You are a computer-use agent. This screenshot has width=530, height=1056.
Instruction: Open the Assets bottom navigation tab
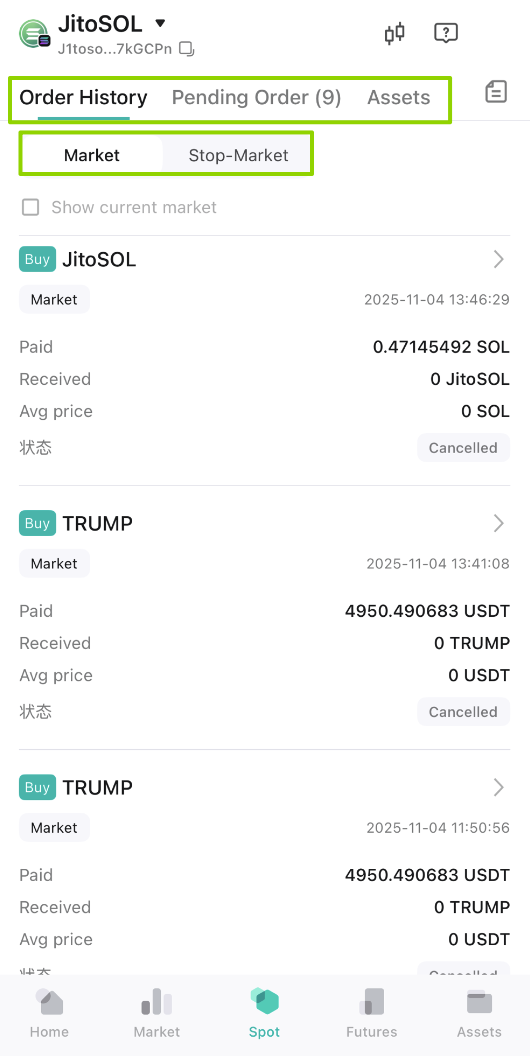(479, 1014)
